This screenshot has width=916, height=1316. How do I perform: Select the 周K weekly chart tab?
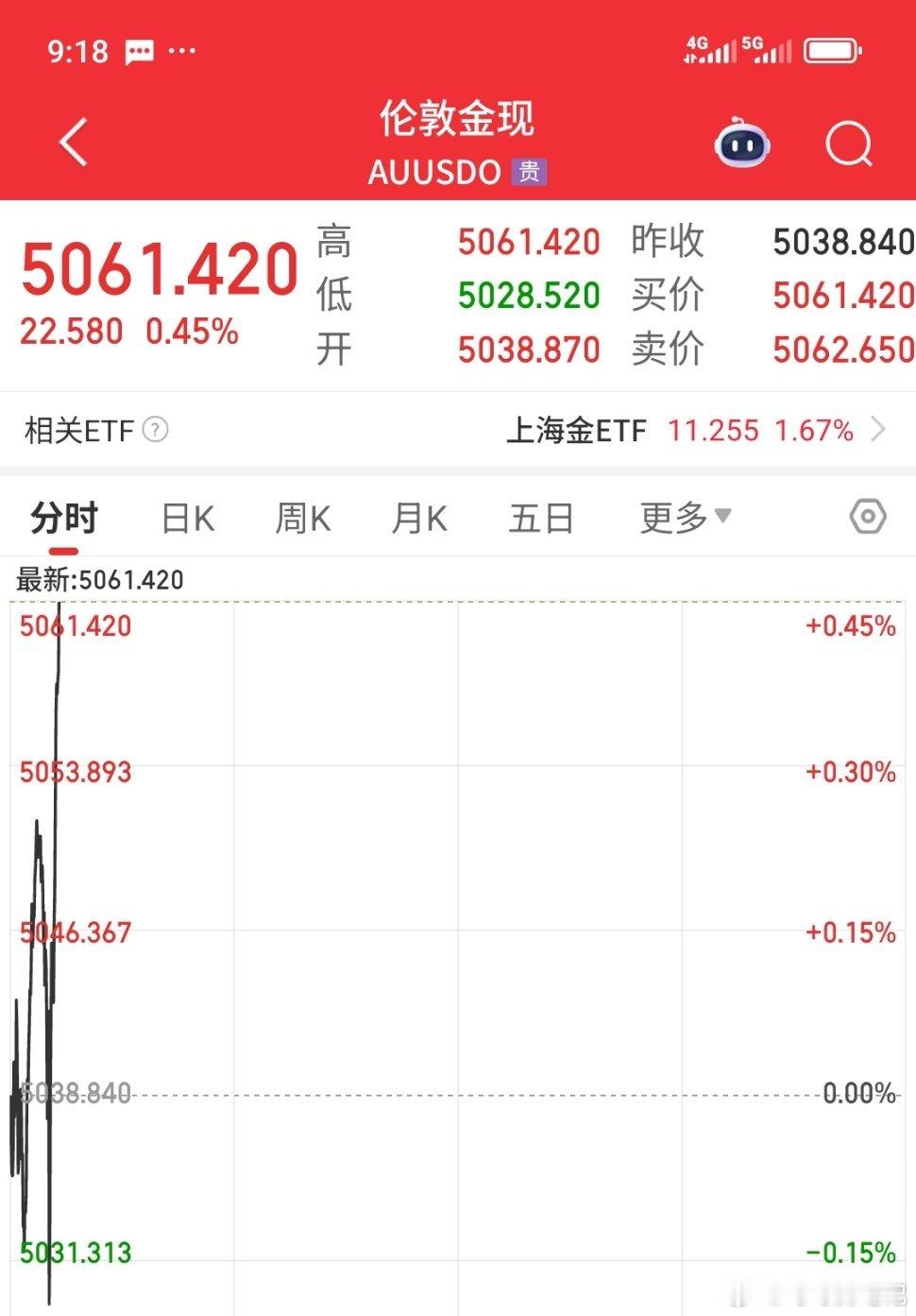302,518
